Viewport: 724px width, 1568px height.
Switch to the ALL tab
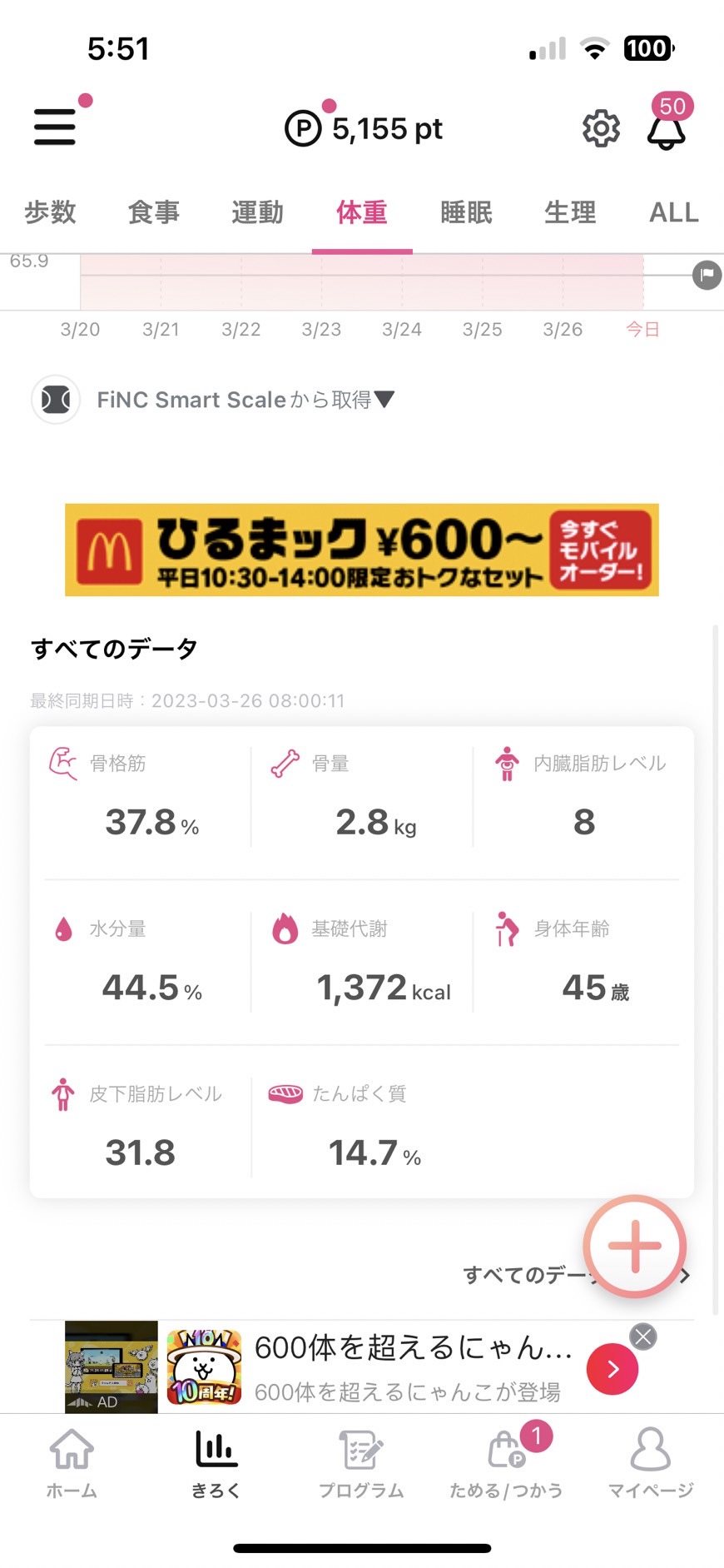click(x=674, y=212)
